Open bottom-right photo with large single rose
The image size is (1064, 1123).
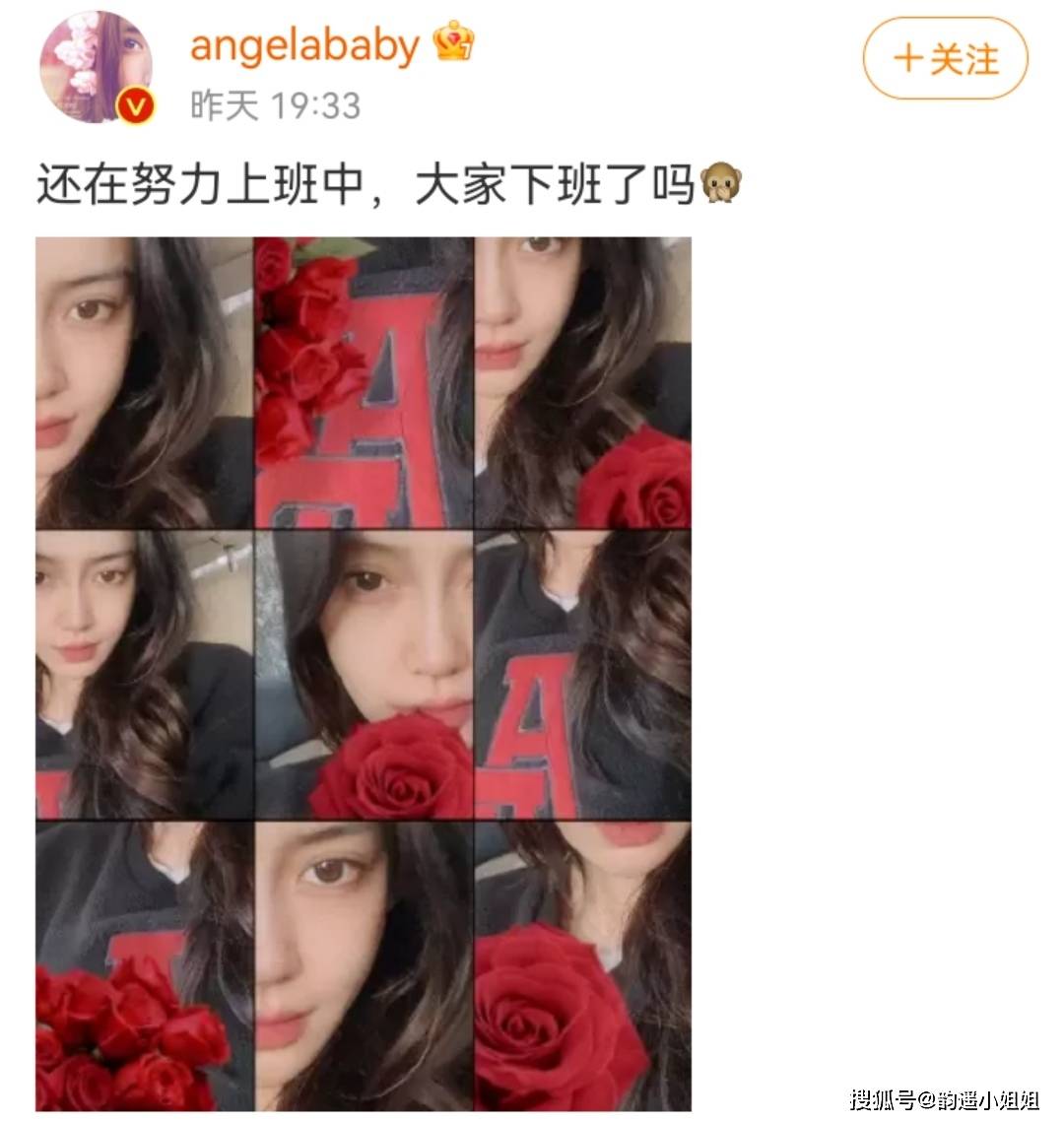pos(582,967)
